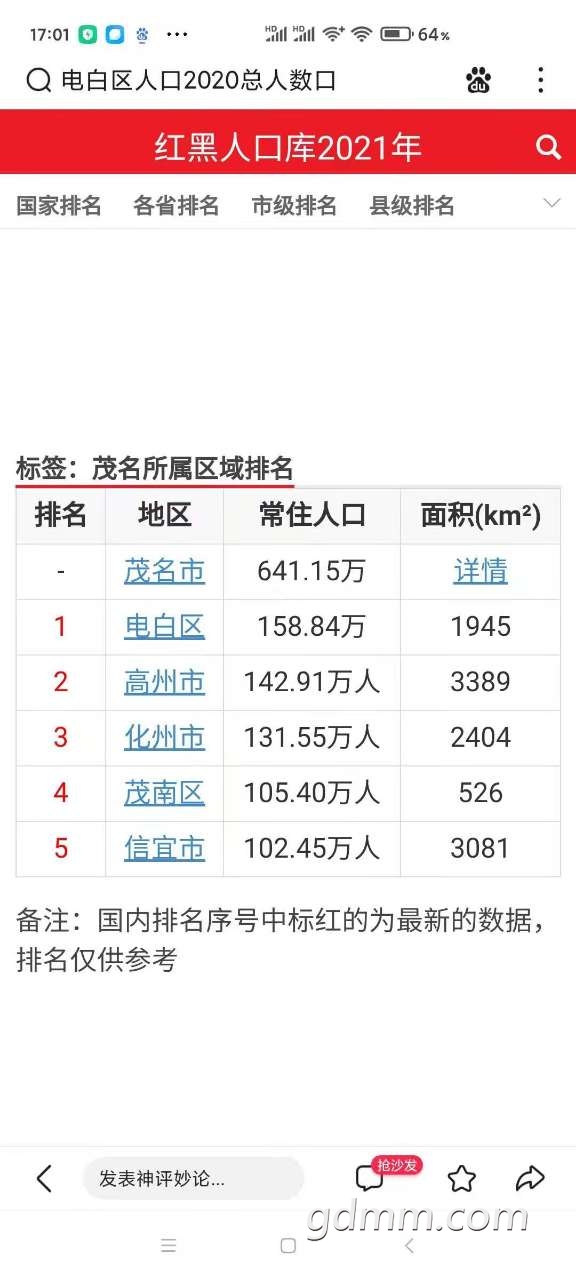Switch to 国家排名 tab

pos(59,206)
